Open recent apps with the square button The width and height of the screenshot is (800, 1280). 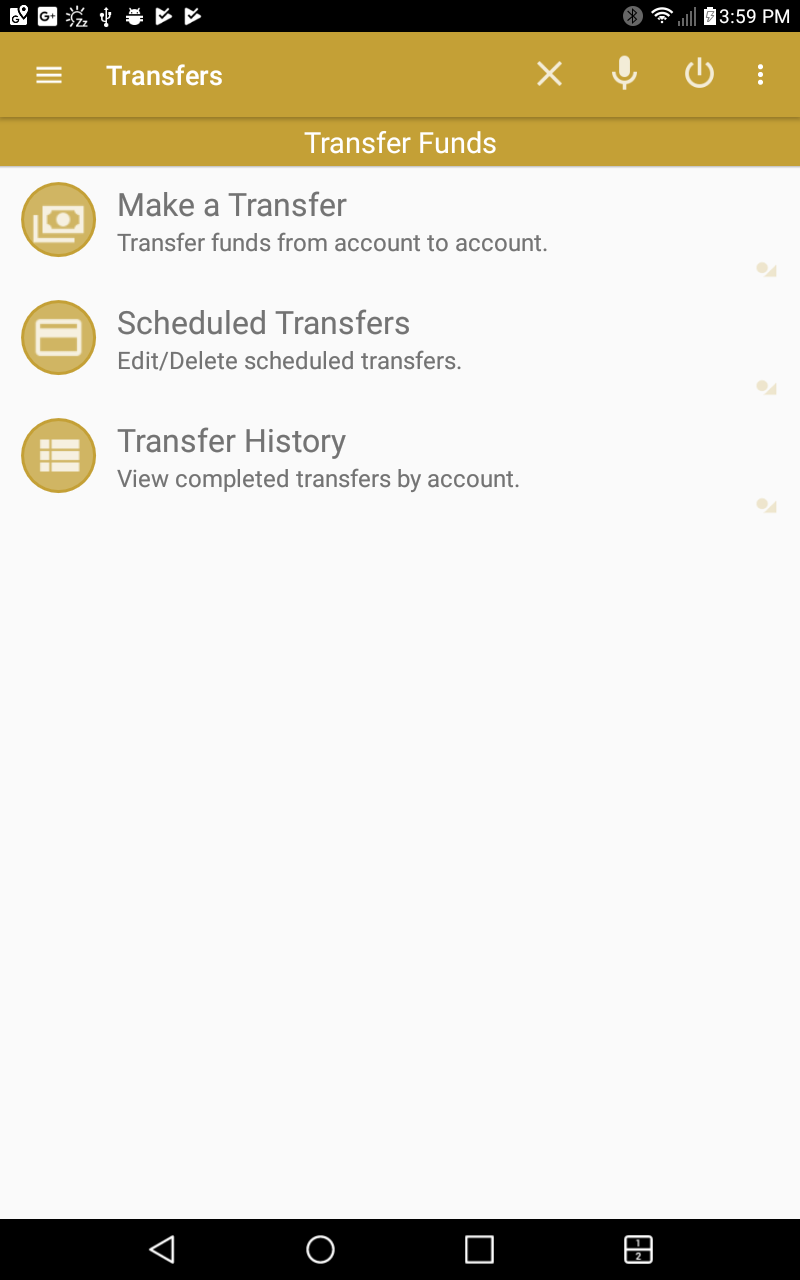coord(479,1249)
